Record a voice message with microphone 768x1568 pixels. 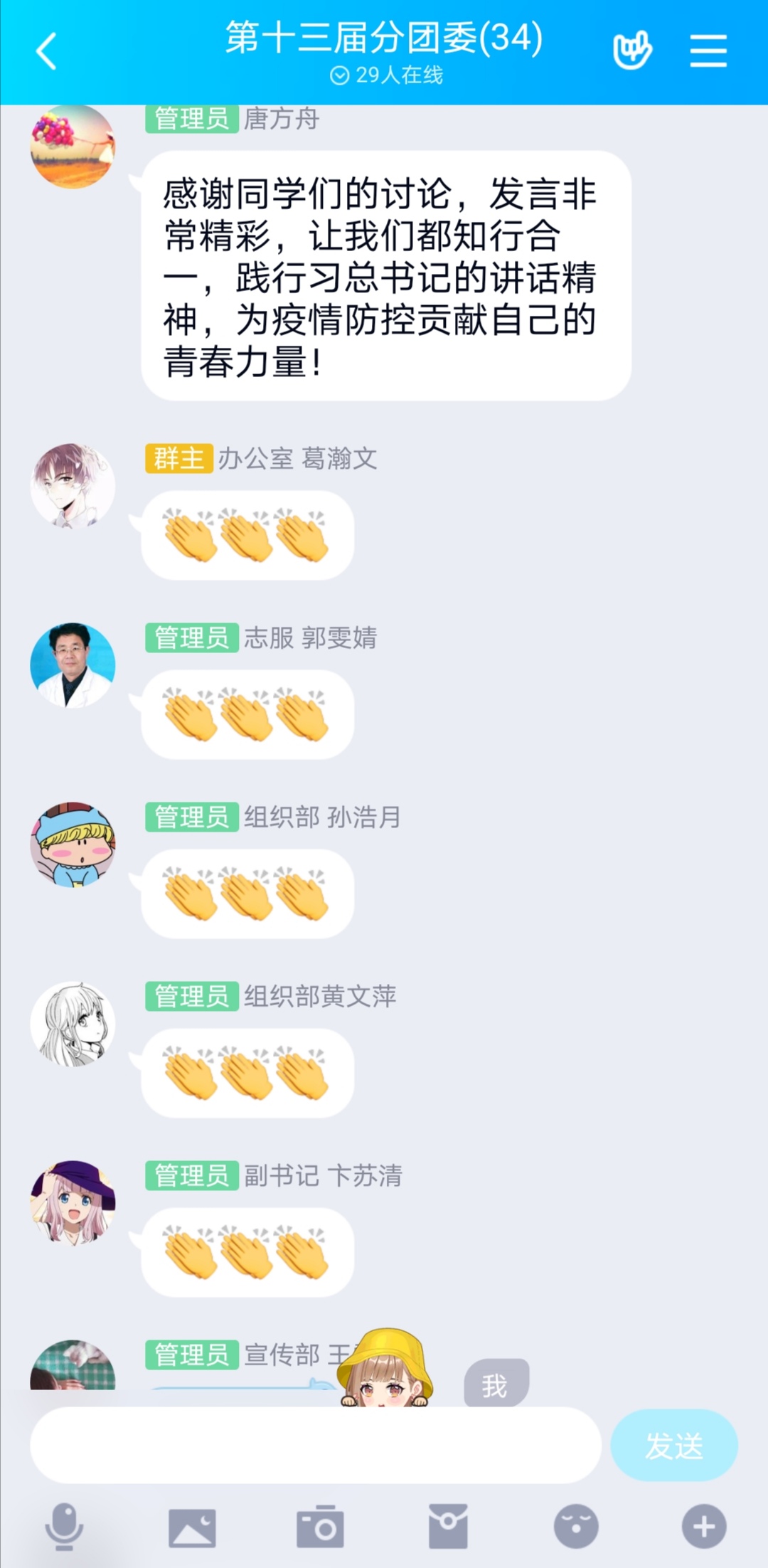[x=65, y=1527]
